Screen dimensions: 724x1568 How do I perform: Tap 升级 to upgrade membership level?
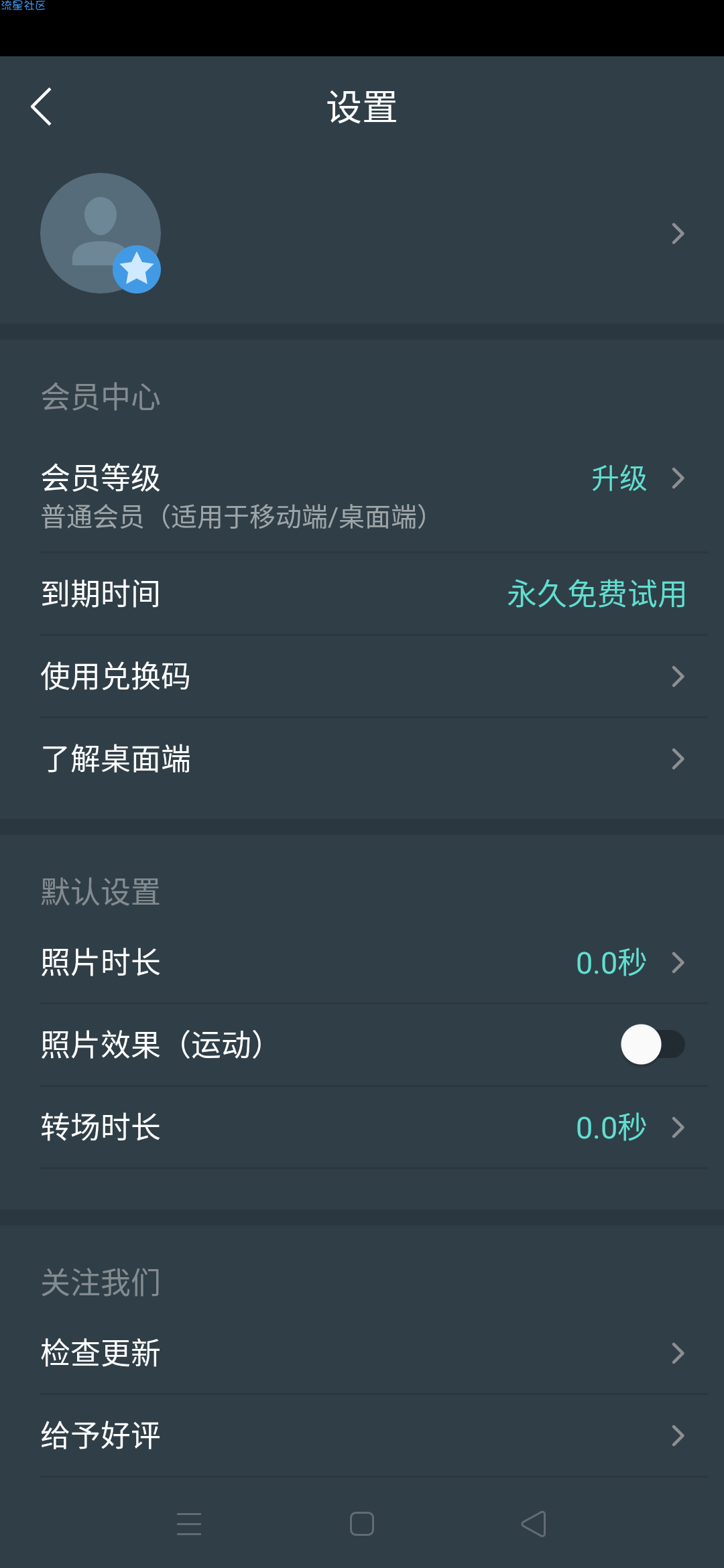point(619,478)
